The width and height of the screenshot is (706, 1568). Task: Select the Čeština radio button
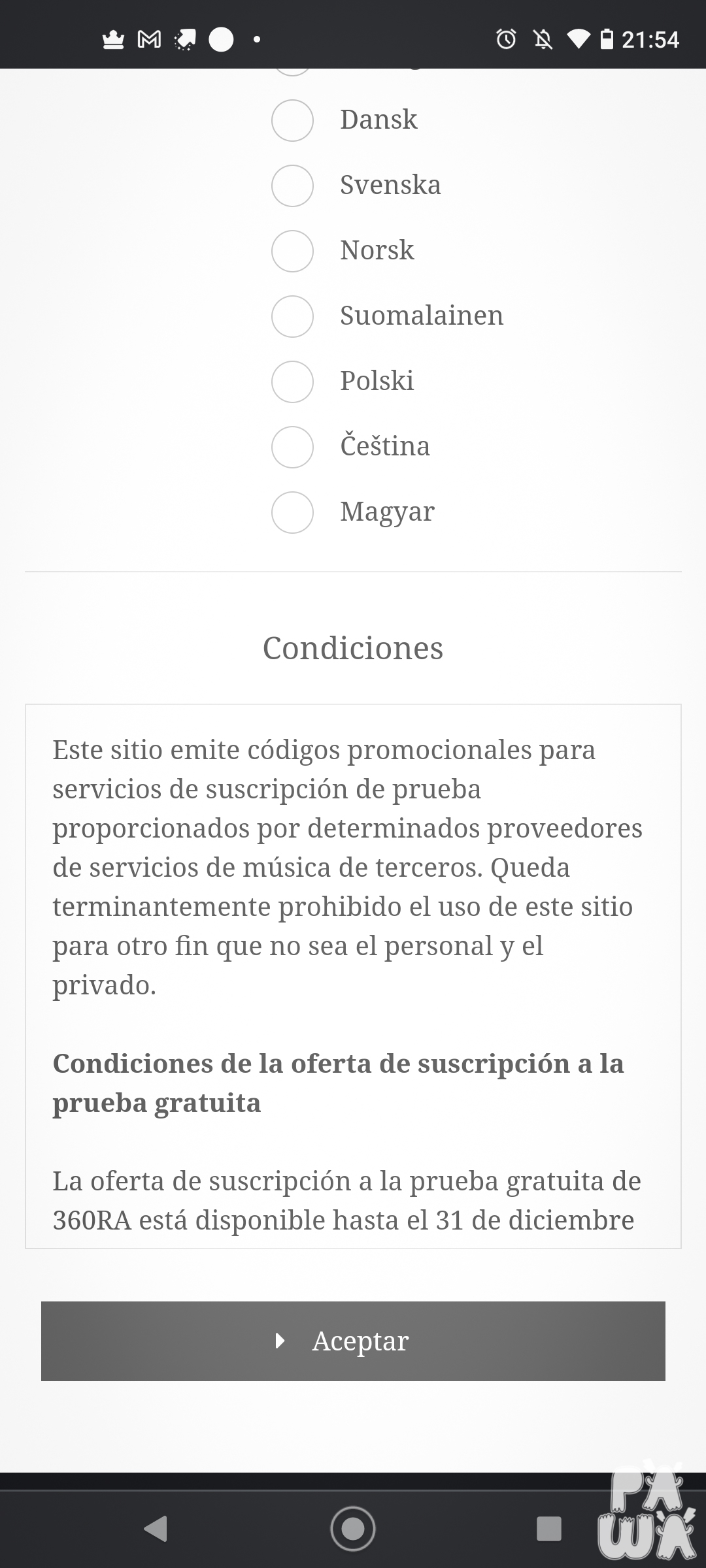292,448
